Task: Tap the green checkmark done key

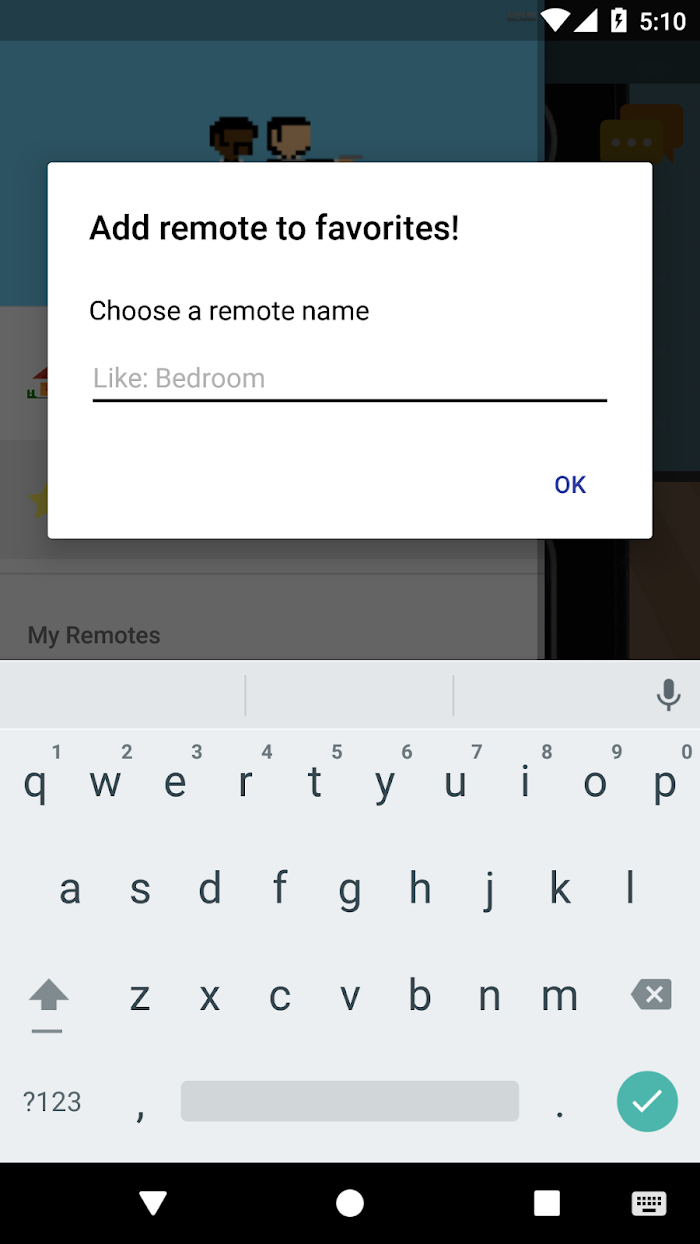Action: (647, 1102)
